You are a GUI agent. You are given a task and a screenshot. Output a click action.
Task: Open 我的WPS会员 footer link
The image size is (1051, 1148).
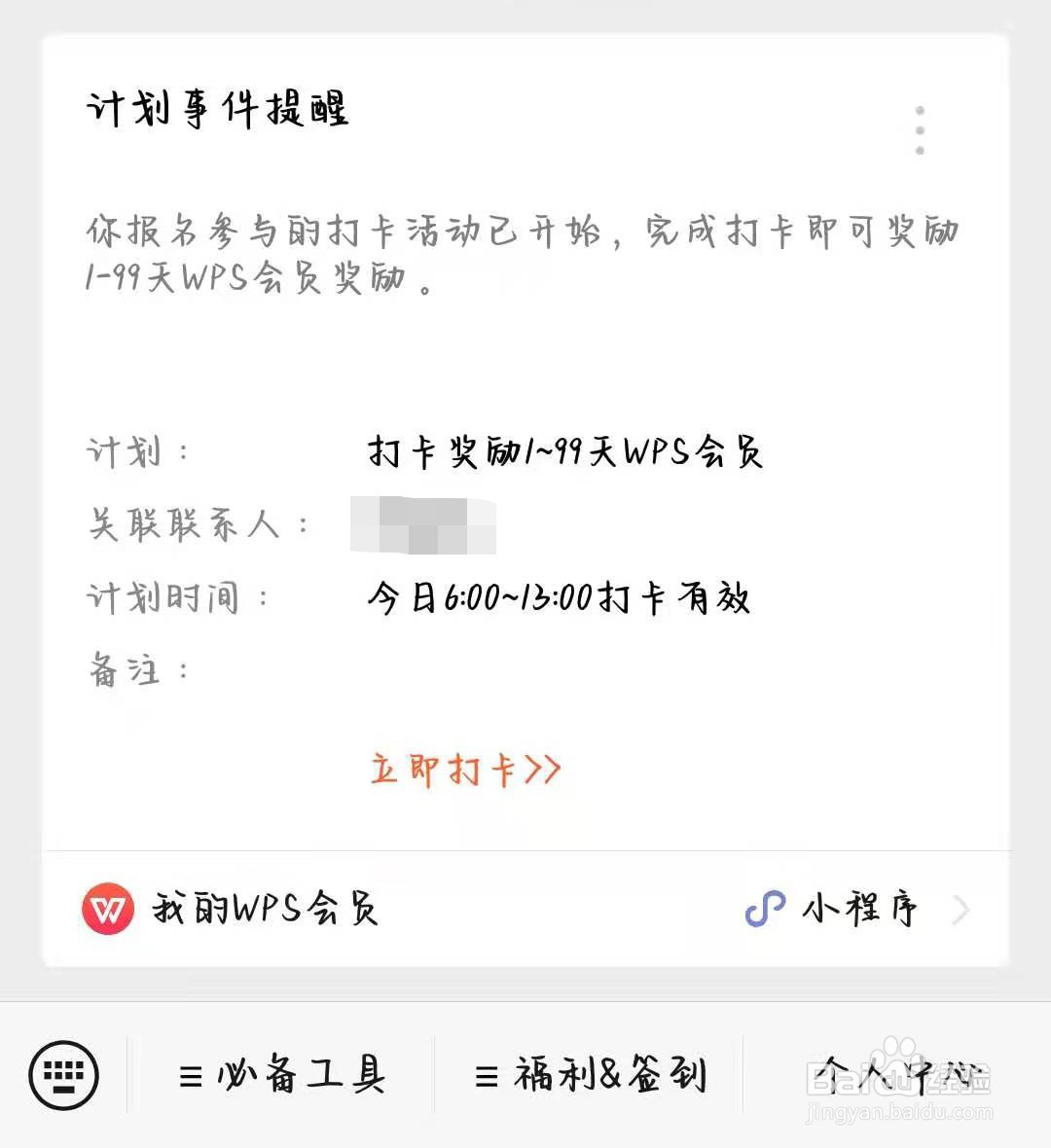point(264,910)
